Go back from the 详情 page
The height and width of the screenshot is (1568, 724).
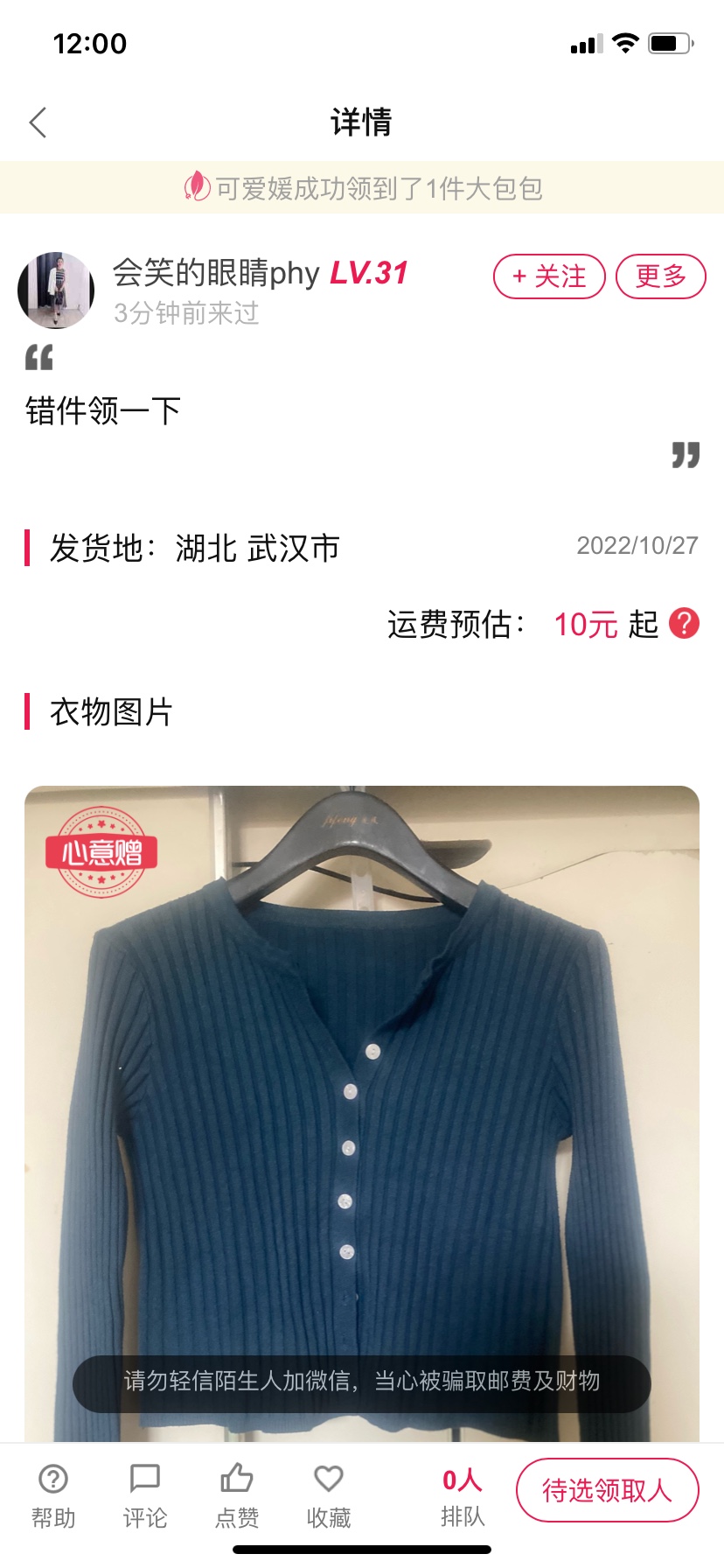click(38, 122)
